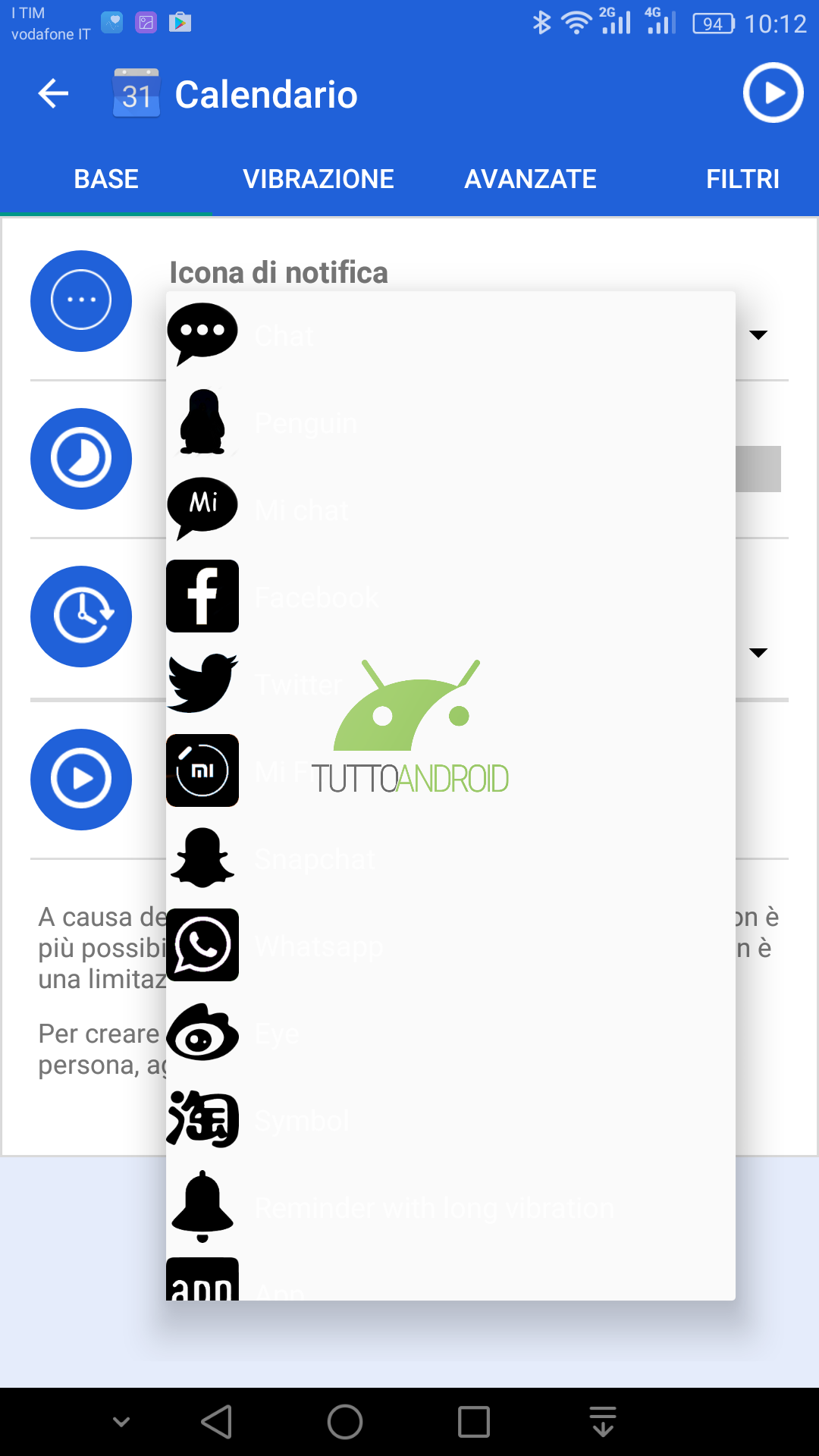The image size is (819, 1456).
Task: Choose the Eye icon option
Action: [x=450, y=1033]
